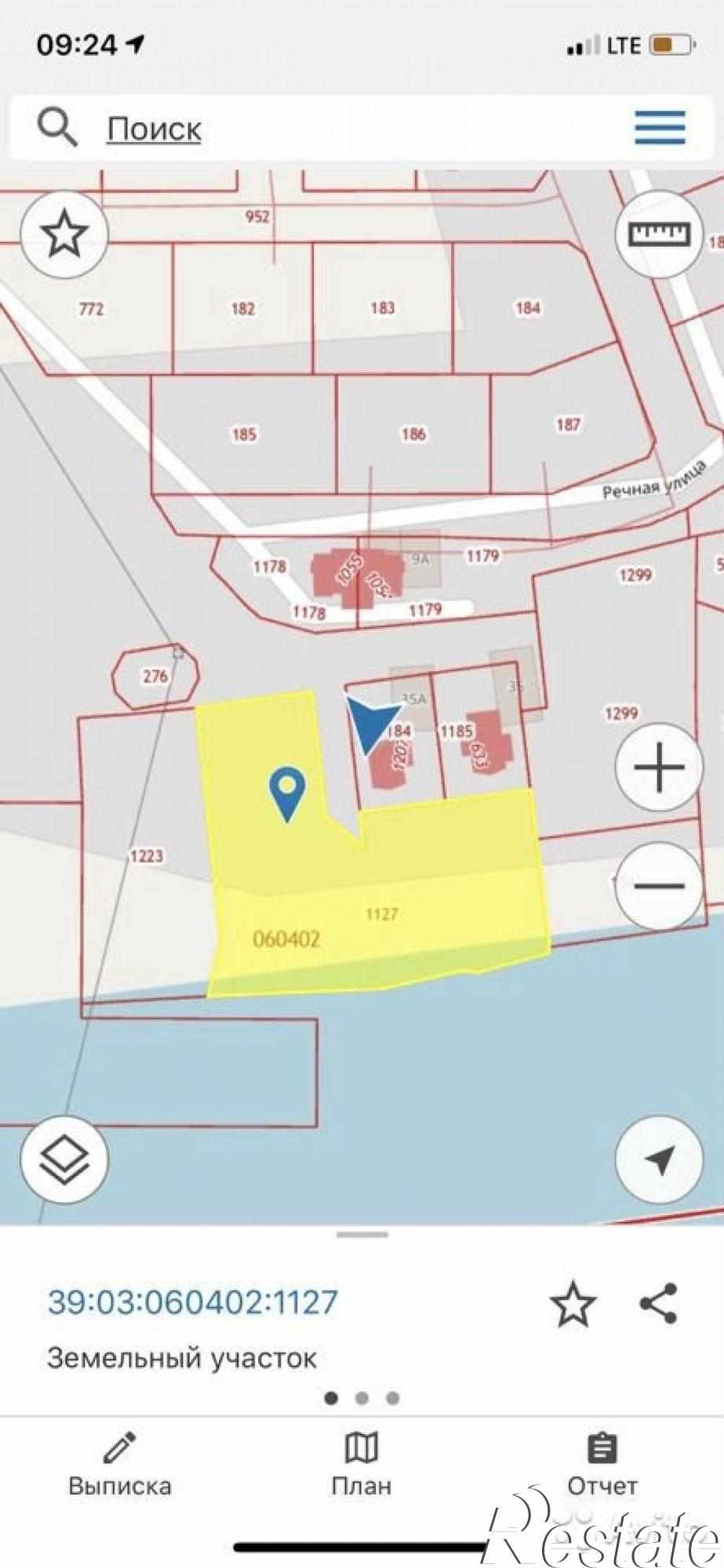Activate the ruler measurement tool
This screenshot has width=724, height=1568.
point(659,233)
